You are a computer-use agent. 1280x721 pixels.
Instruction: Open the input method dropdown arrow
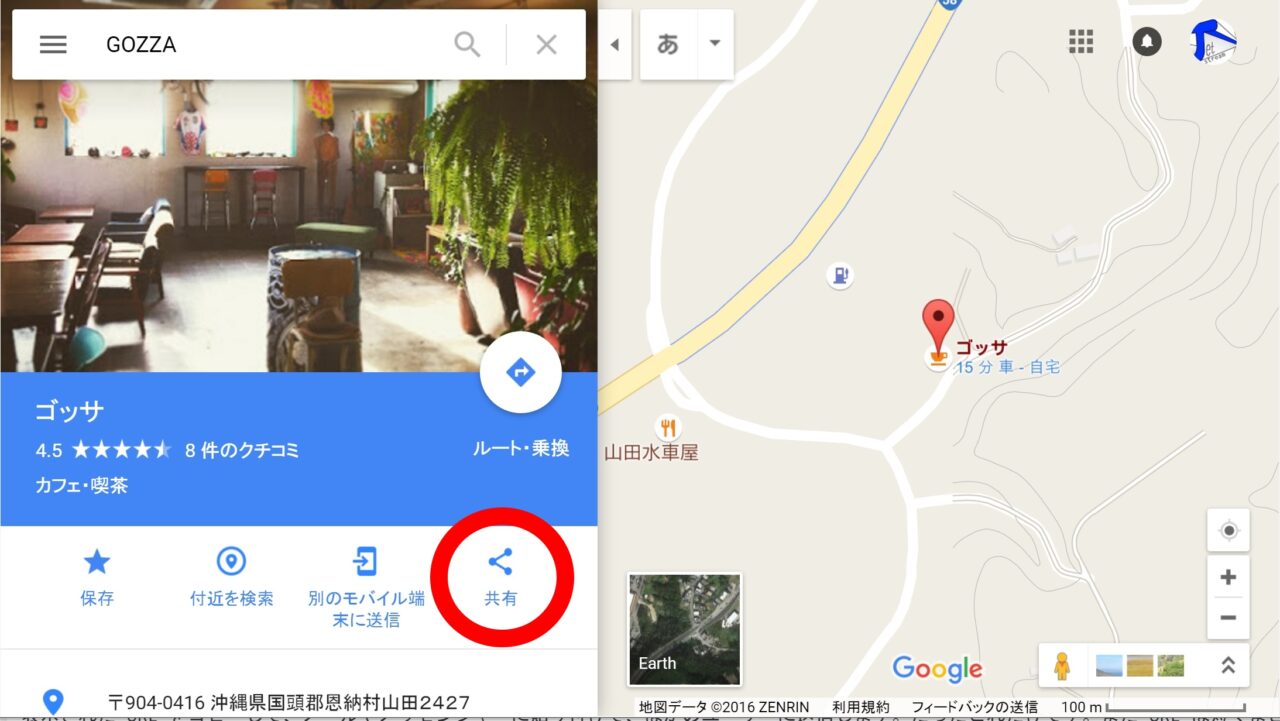tap(714, 44)
